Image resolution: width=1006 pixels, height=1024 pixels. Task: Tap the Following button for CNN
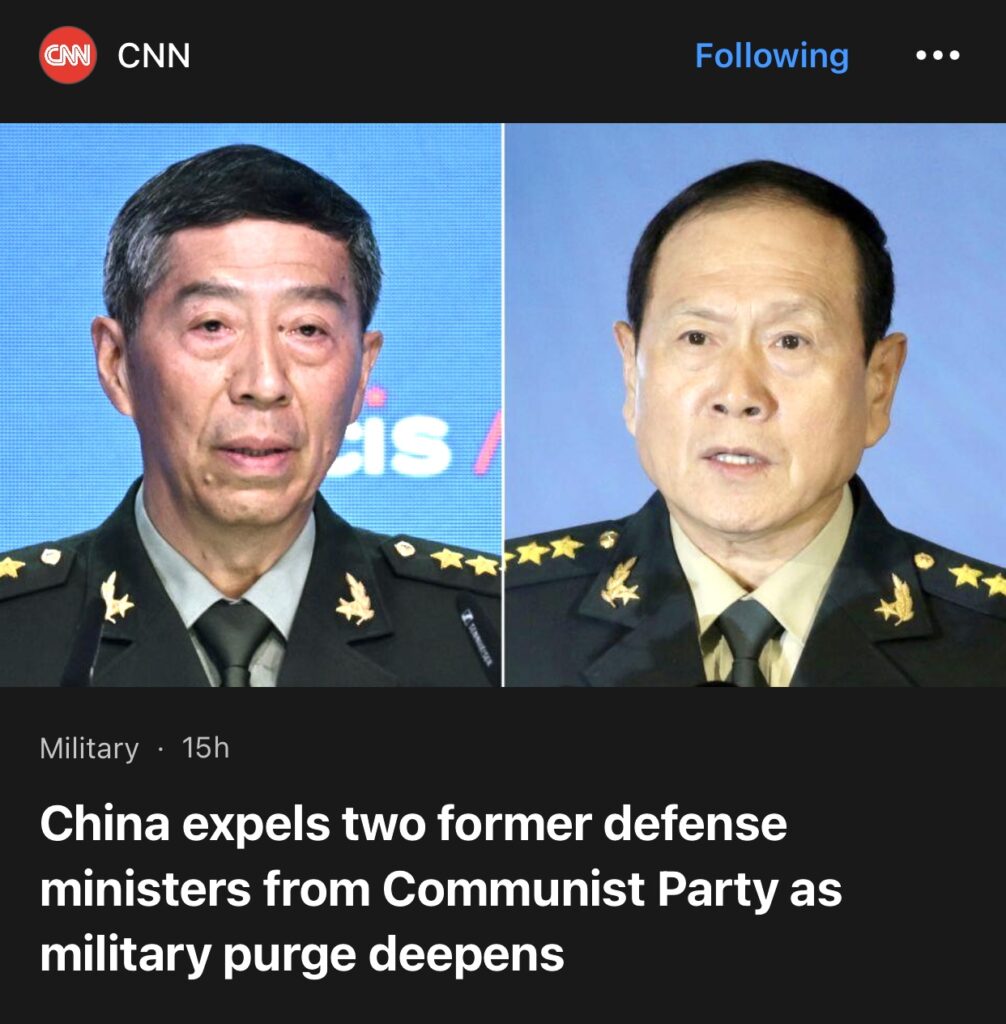[771, 56]
